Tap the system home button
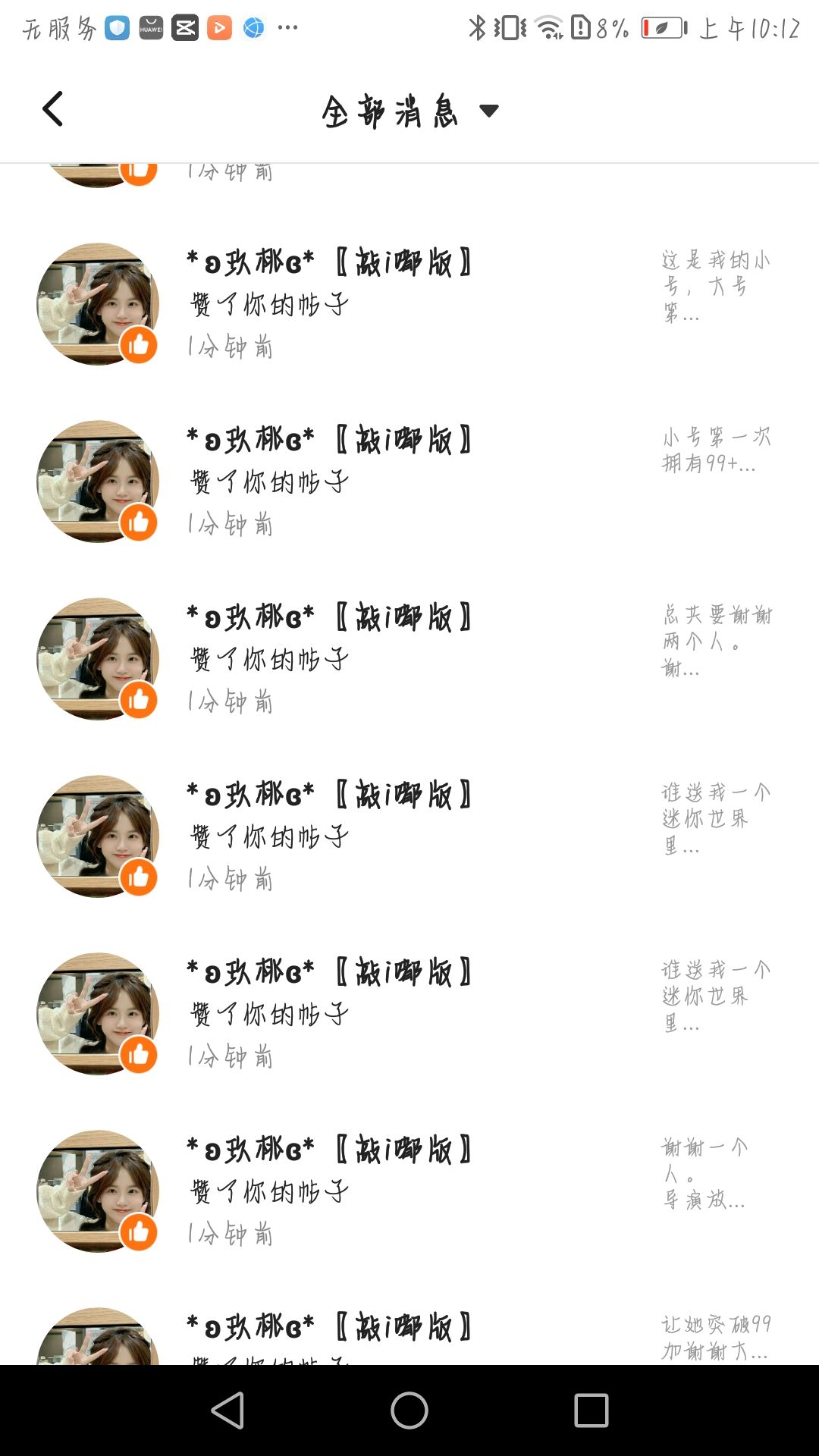 409,1410
